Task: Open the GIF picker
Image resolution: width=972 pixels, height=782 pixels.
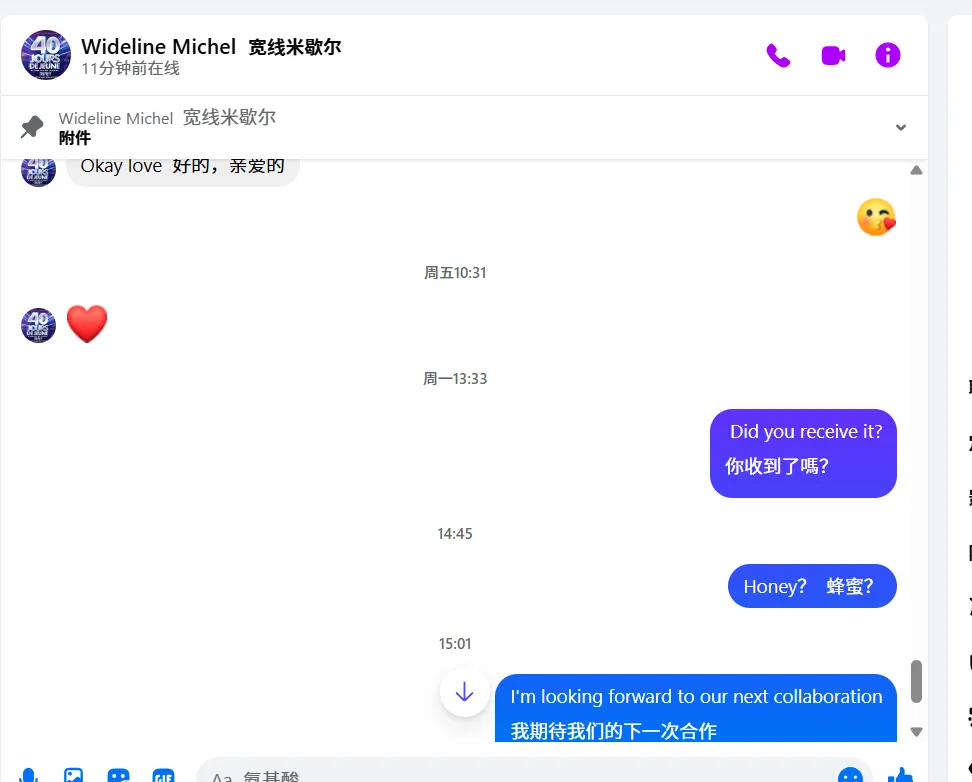Action: coord(163,775)
